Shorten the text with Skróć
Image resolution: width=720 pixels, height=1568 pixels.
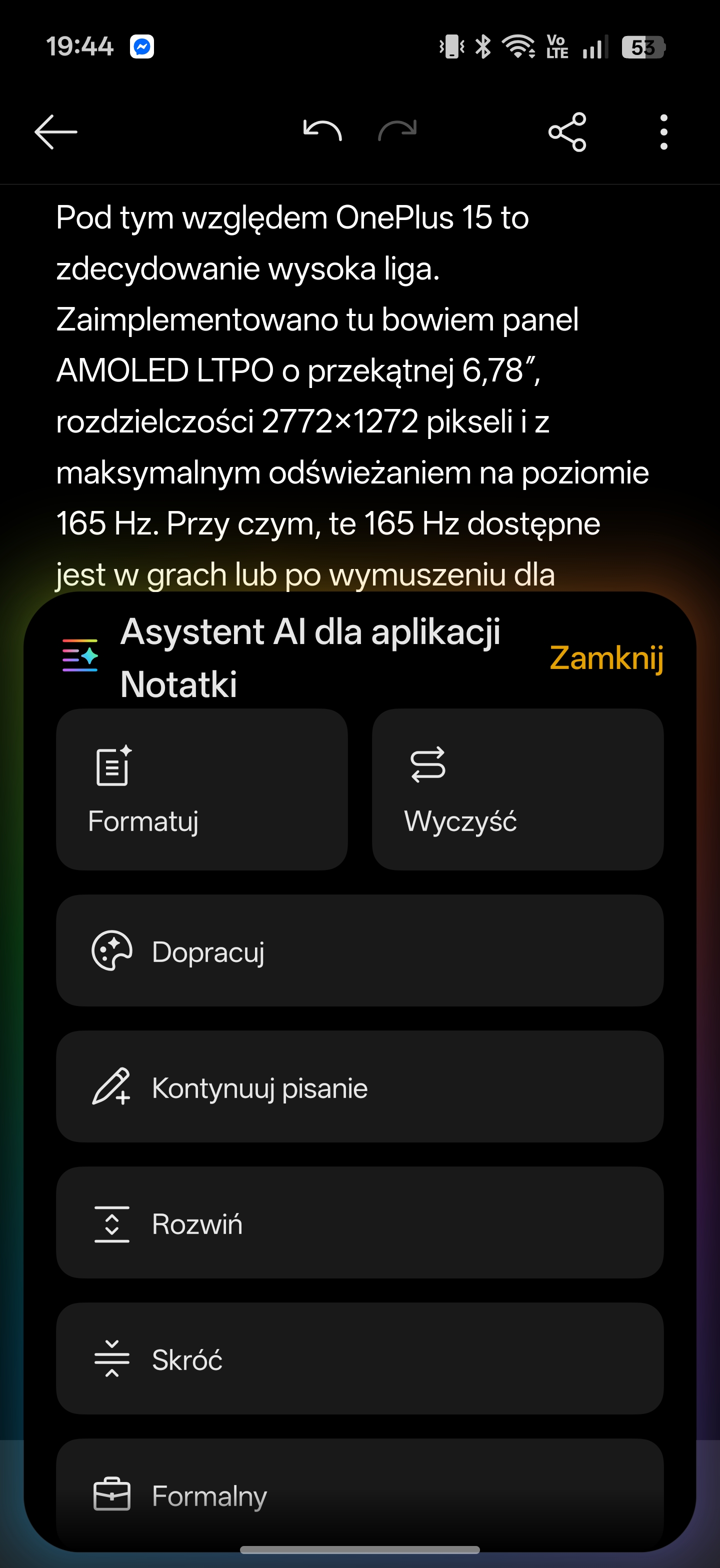pos(359,1359)
